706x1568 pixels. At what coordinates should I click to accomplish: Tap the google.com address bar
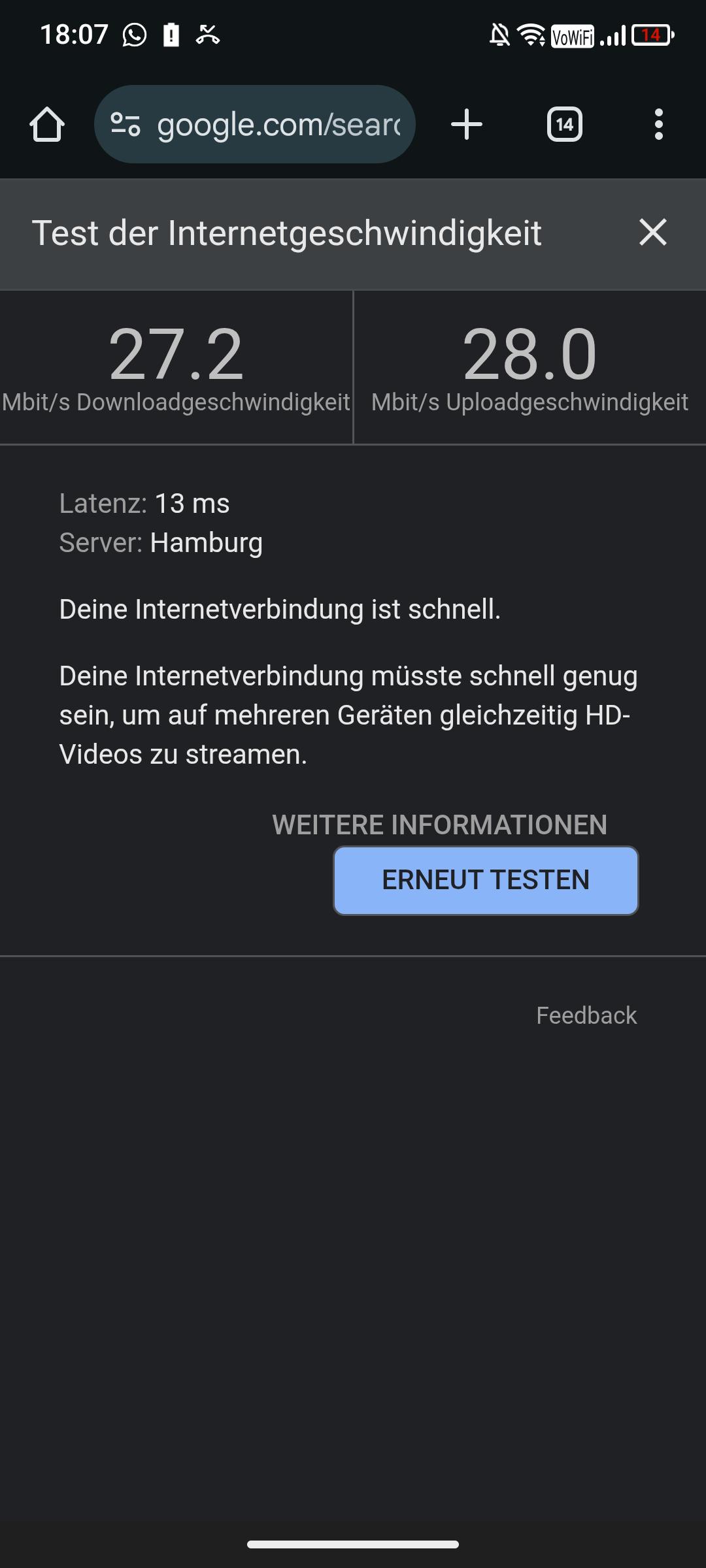click(278, 124)
